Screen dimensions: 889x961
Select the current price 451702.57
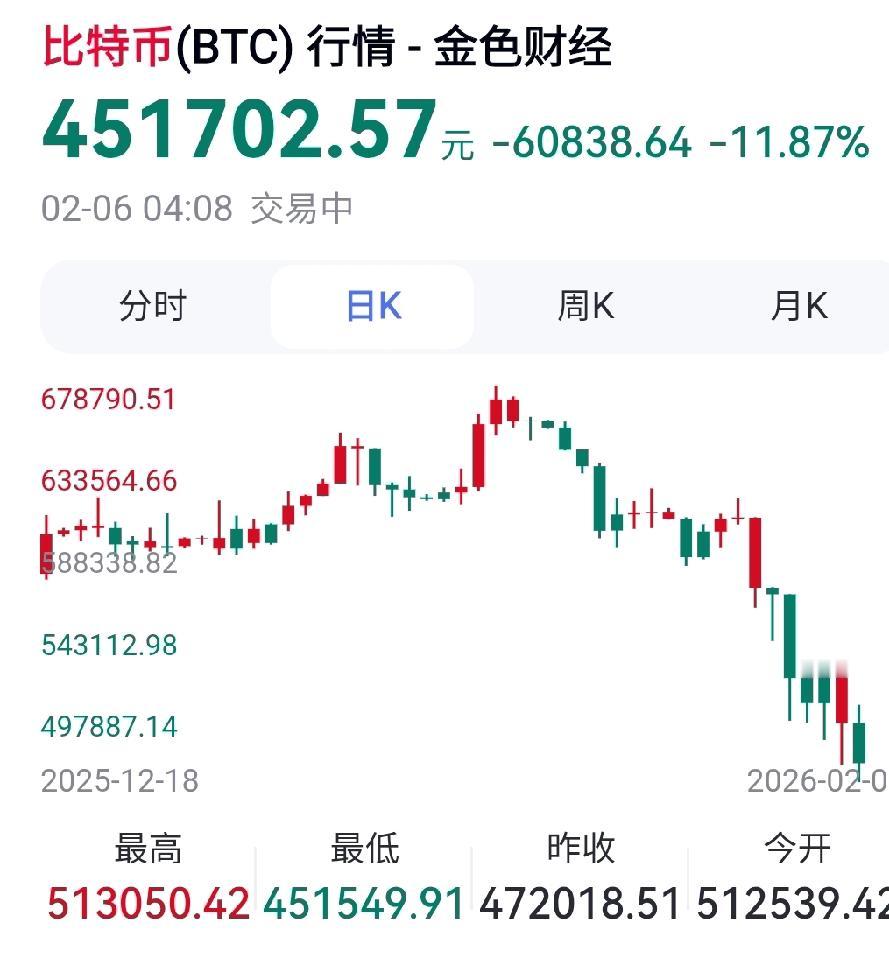point(234,133)
